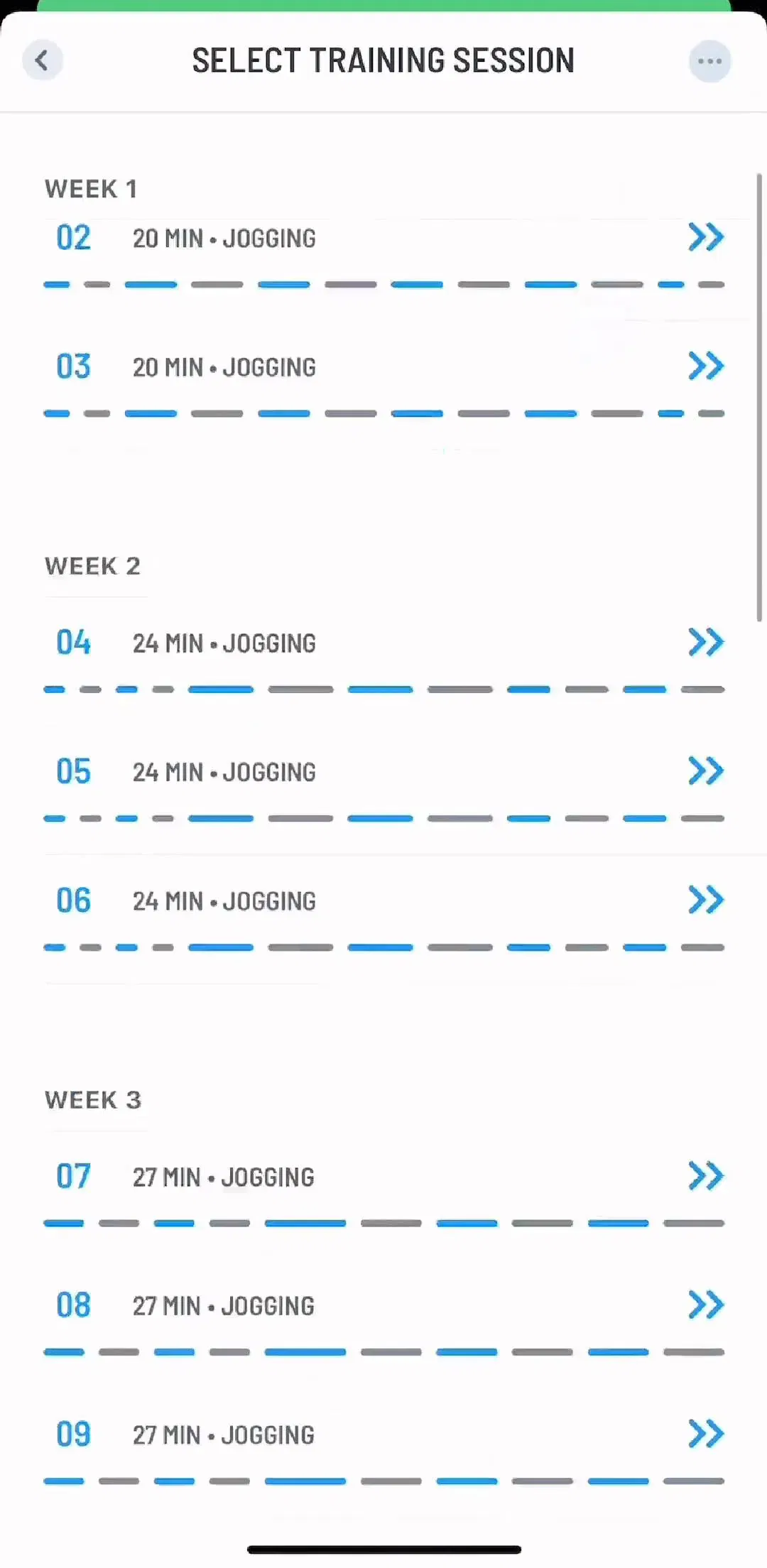
Task: Start session 07 in Week 3
Action: coord(383,1195)
